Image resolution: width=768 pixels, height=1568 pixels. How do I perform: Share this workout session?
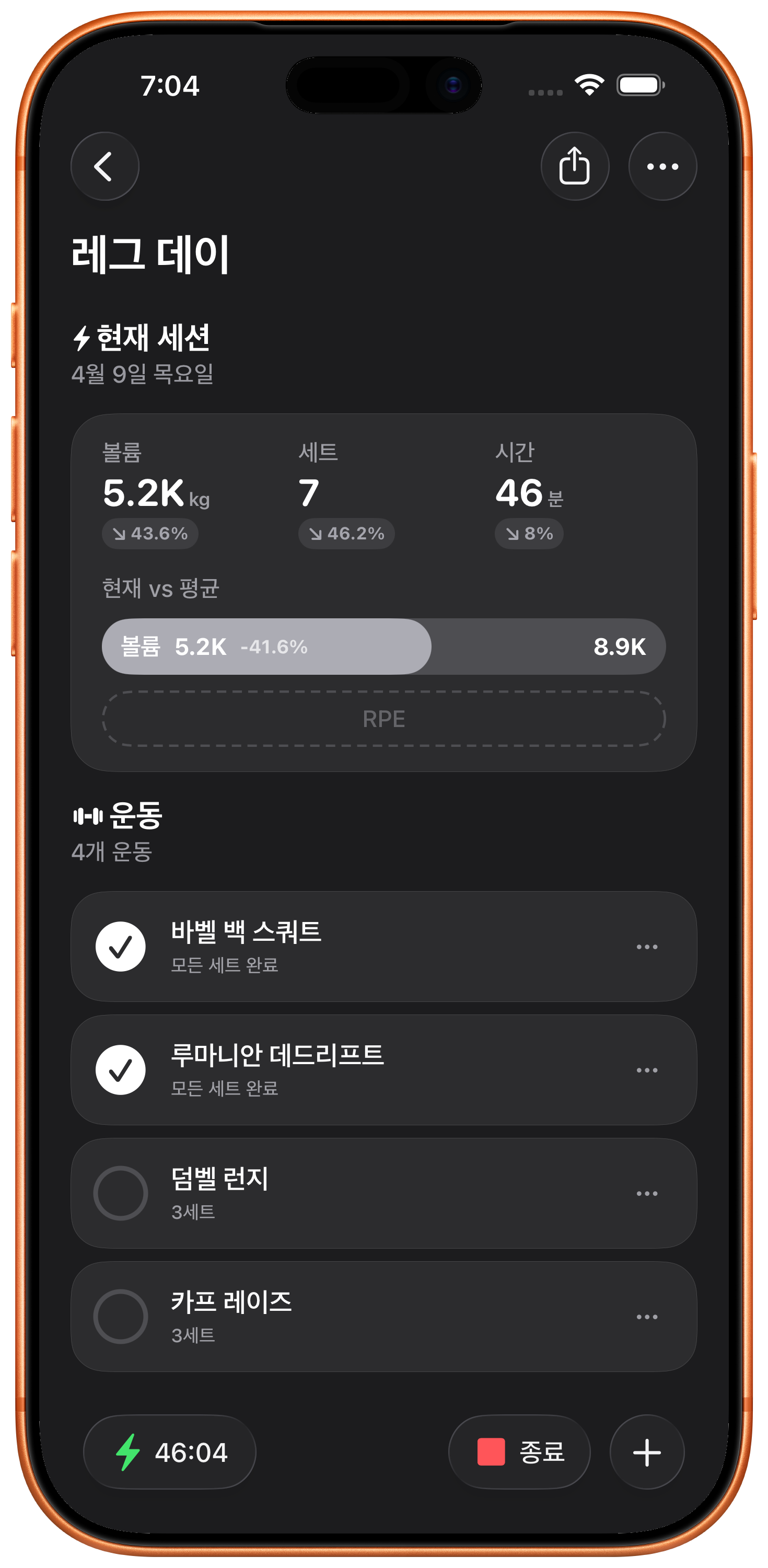click(x=575, y=166)
